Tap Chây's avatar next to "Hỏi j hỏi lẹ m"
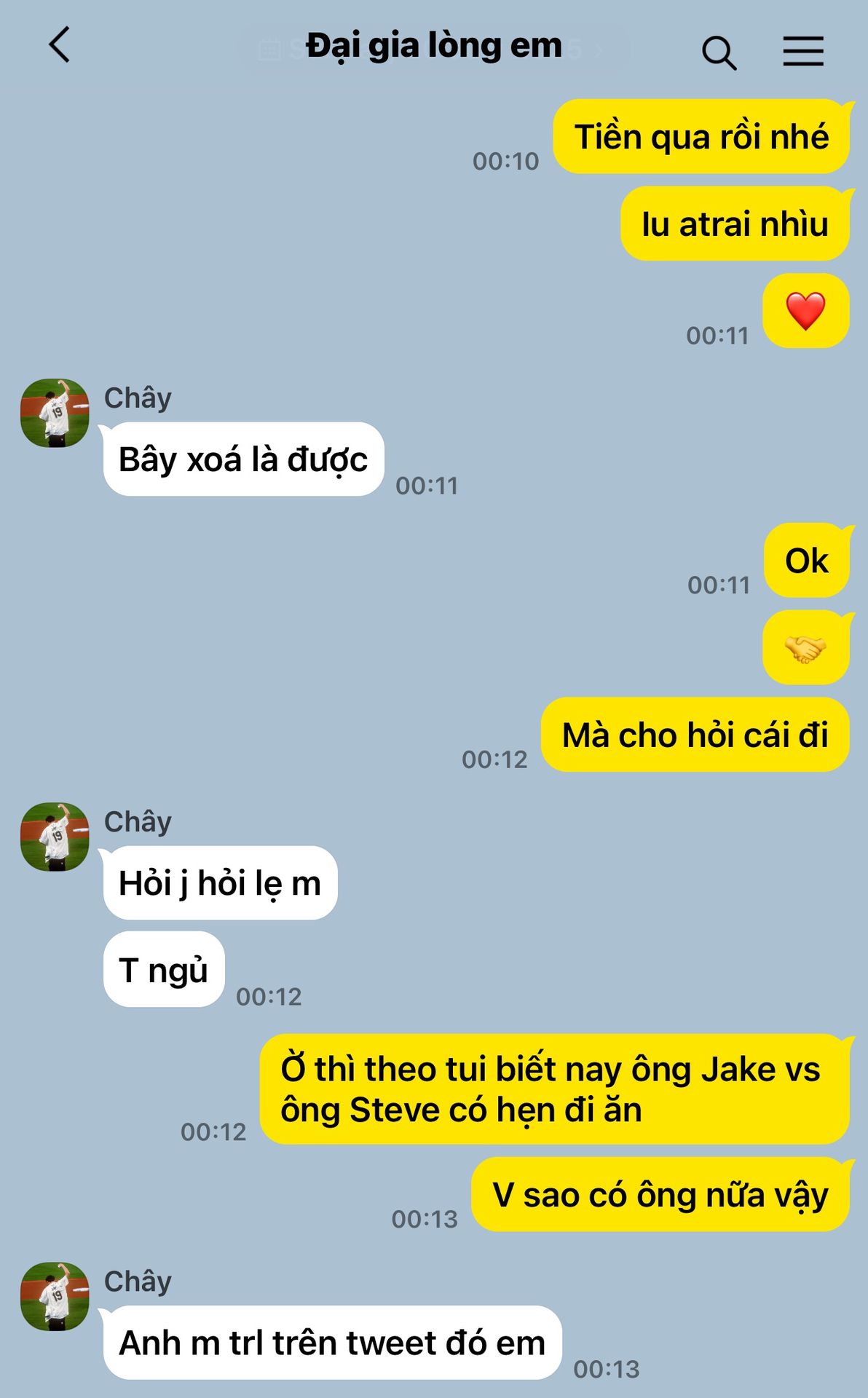Image resolution: width=868 pixels, height=1398 pixels. click(x=55, y=837)
